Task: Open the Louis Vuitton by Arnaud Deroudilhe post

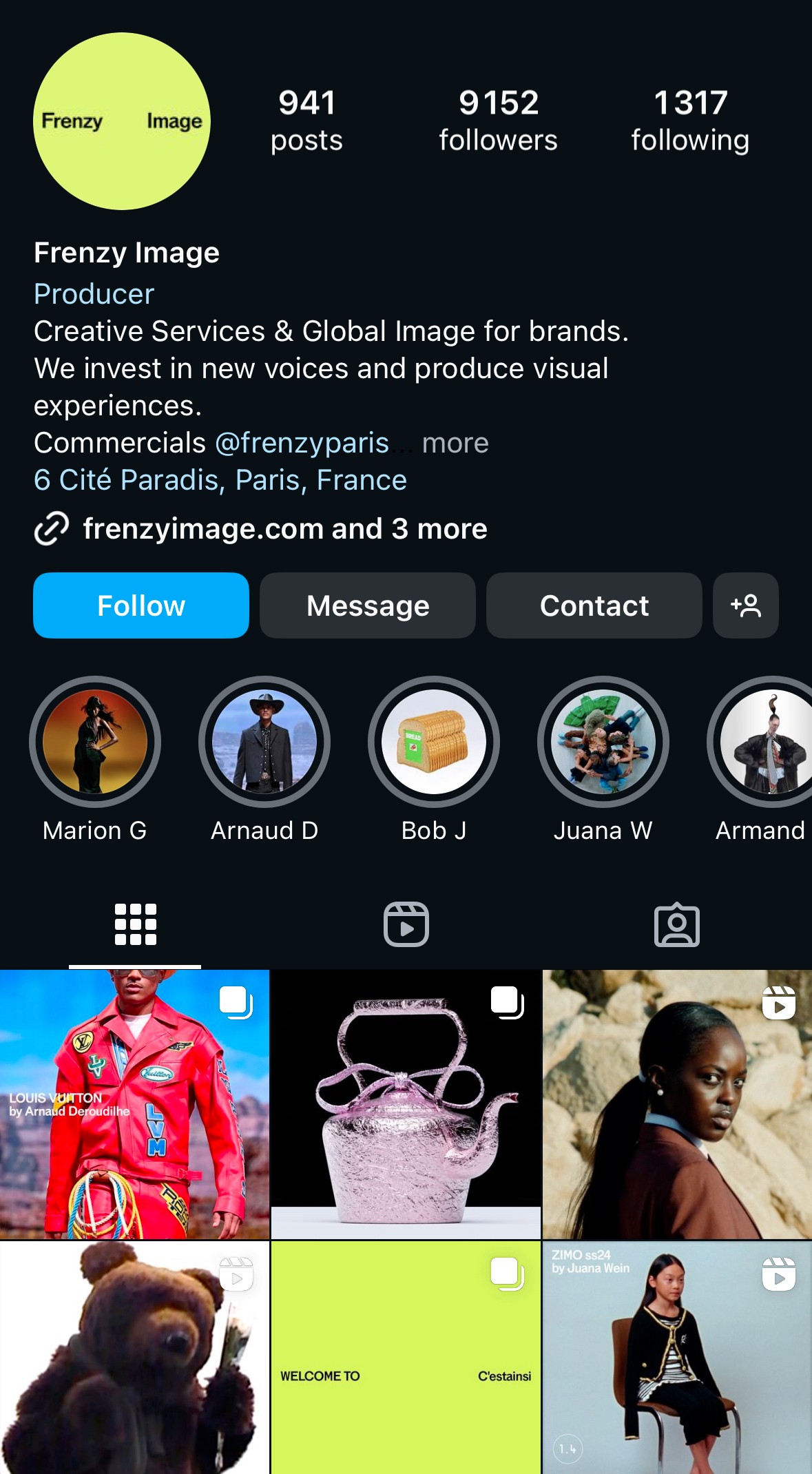Action: [x=134, y=1104]
